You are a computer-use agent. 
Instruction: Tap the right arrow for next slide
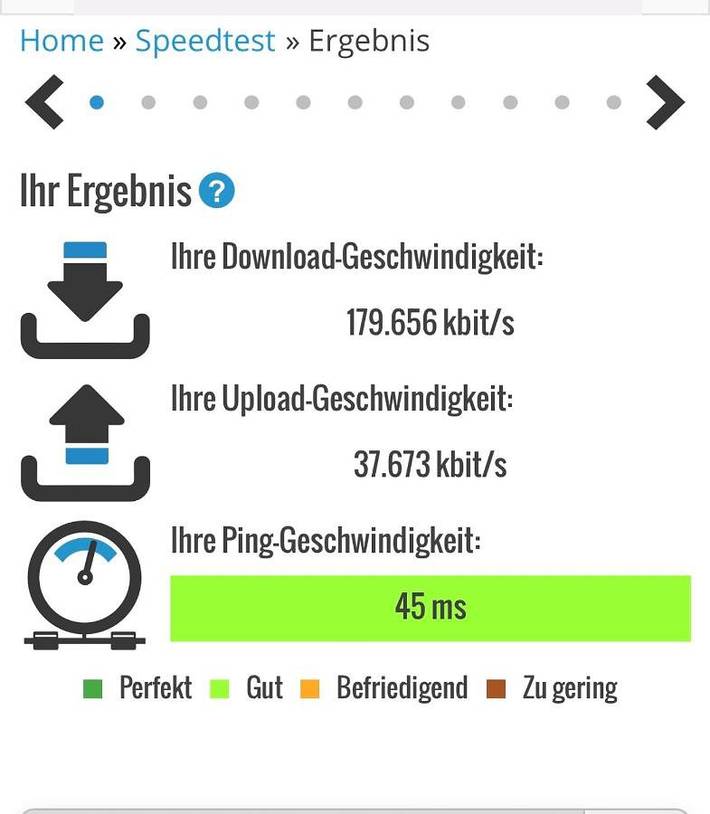(x=665, y=102)
